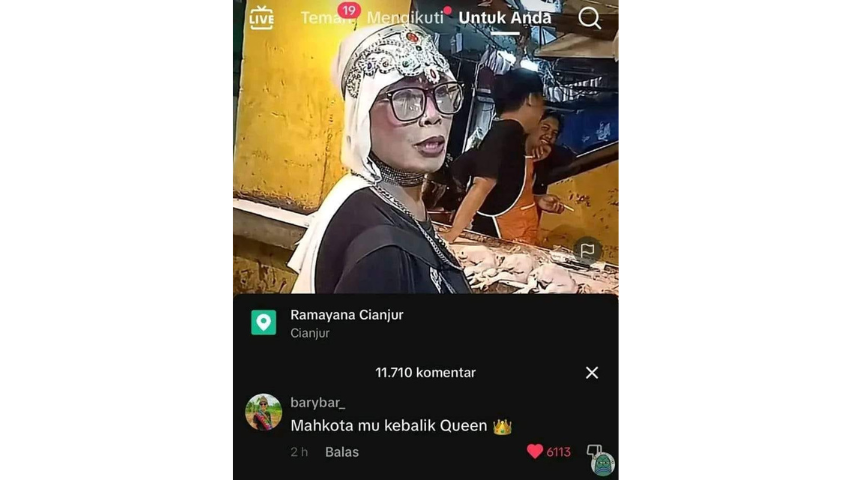Open the LIVE streams icon

(261, 18)
